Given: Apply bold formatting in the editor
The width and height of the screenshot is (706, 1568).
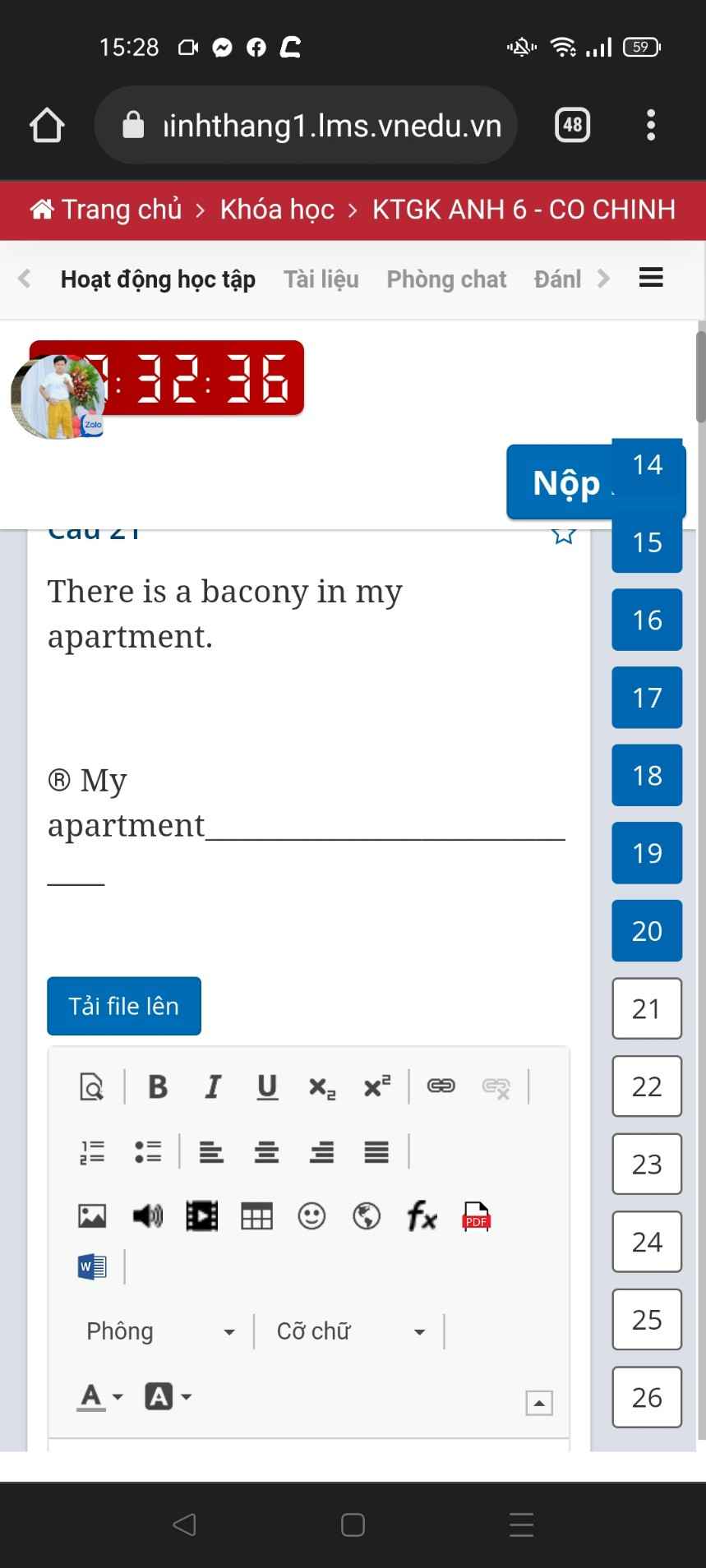Looking at the screenshot, I should click(158, 1086).
